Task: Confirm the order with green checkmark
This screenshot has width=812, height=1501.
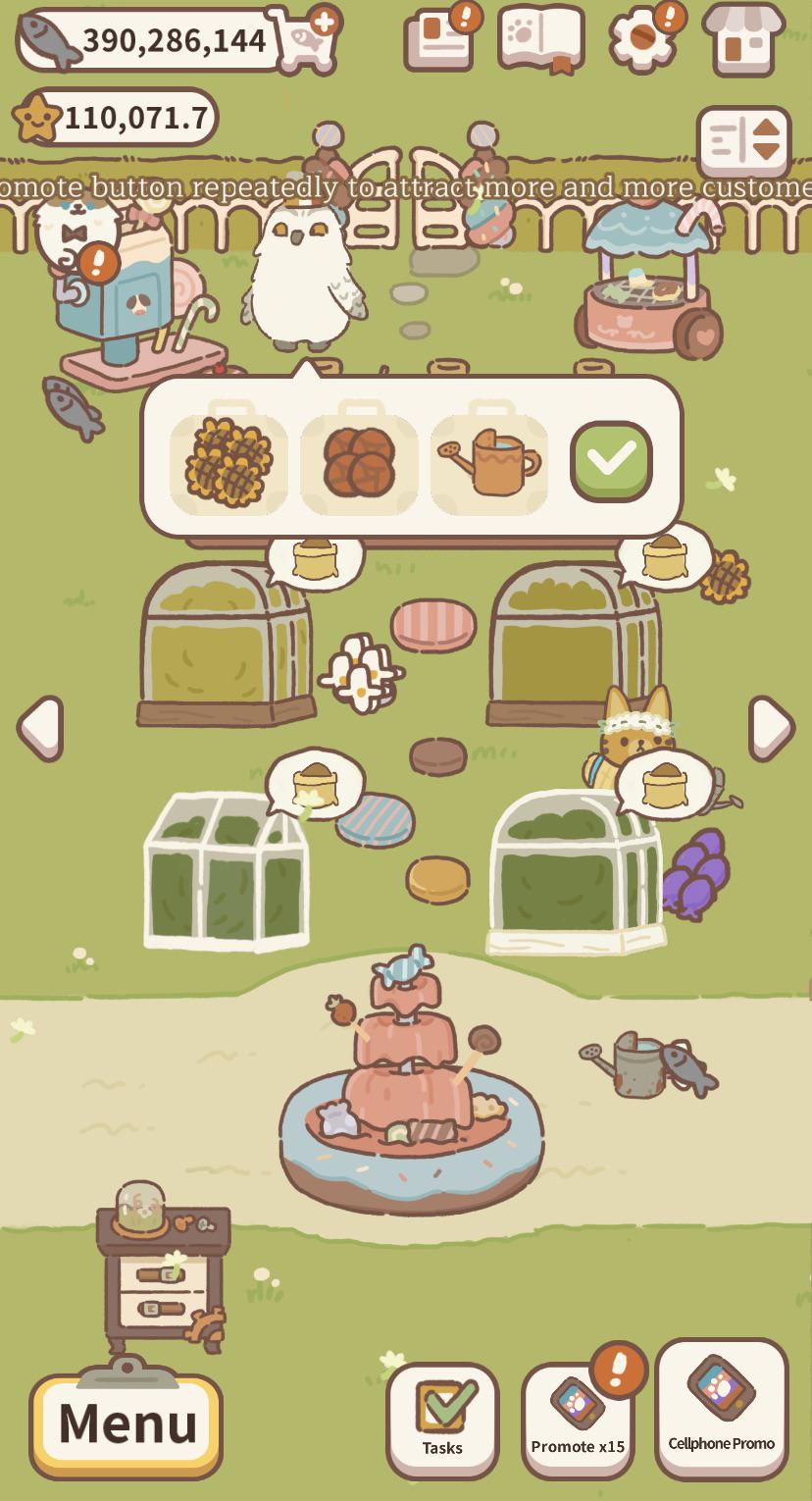Action: 611,461
